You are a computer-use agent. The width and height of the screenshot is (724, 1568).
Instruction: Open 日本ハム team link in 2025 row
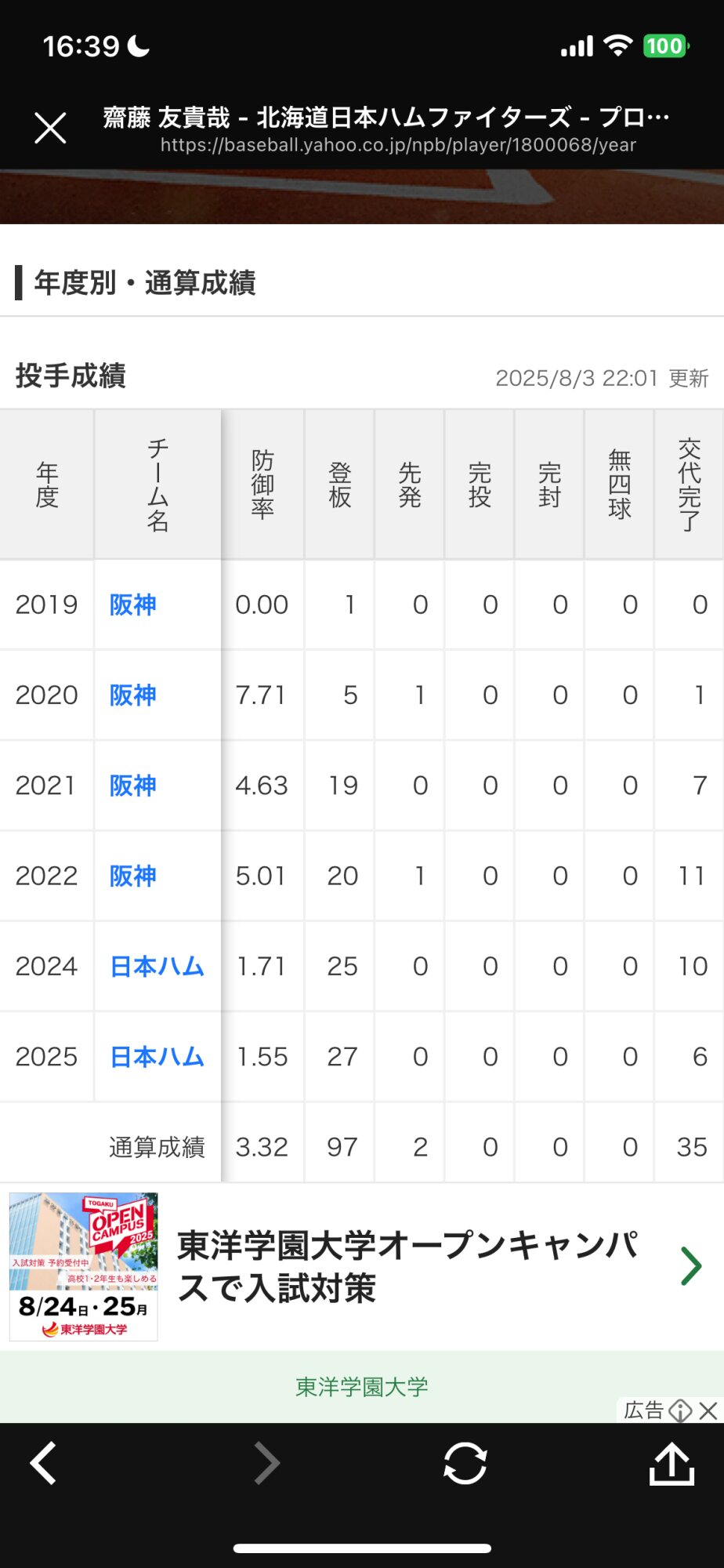157,1057
